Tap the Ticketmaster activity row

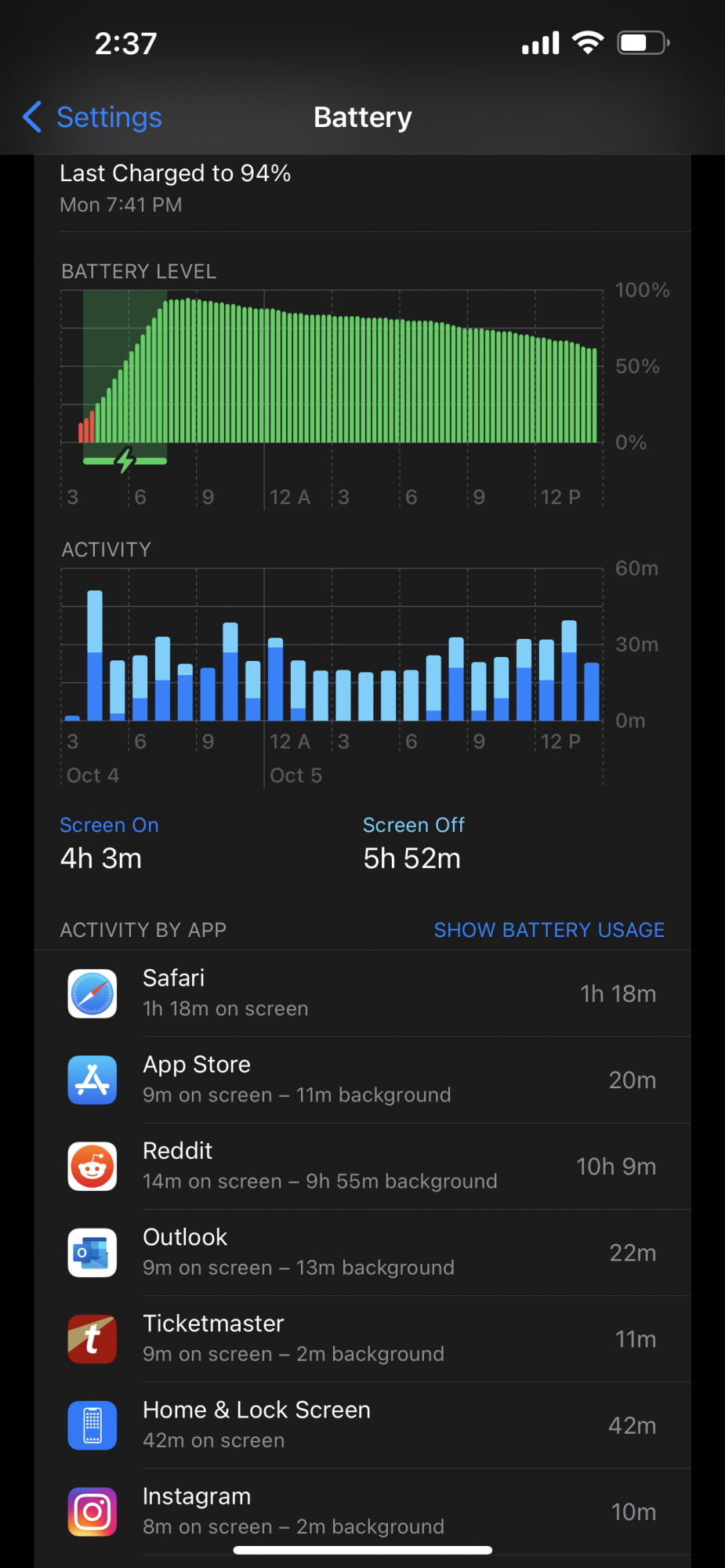[x=362, y=1338]
